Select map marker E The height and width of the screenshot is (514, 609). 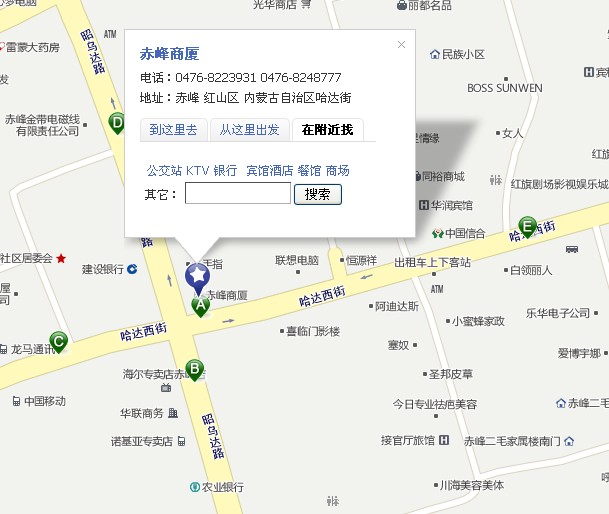(x=526, y=227)
